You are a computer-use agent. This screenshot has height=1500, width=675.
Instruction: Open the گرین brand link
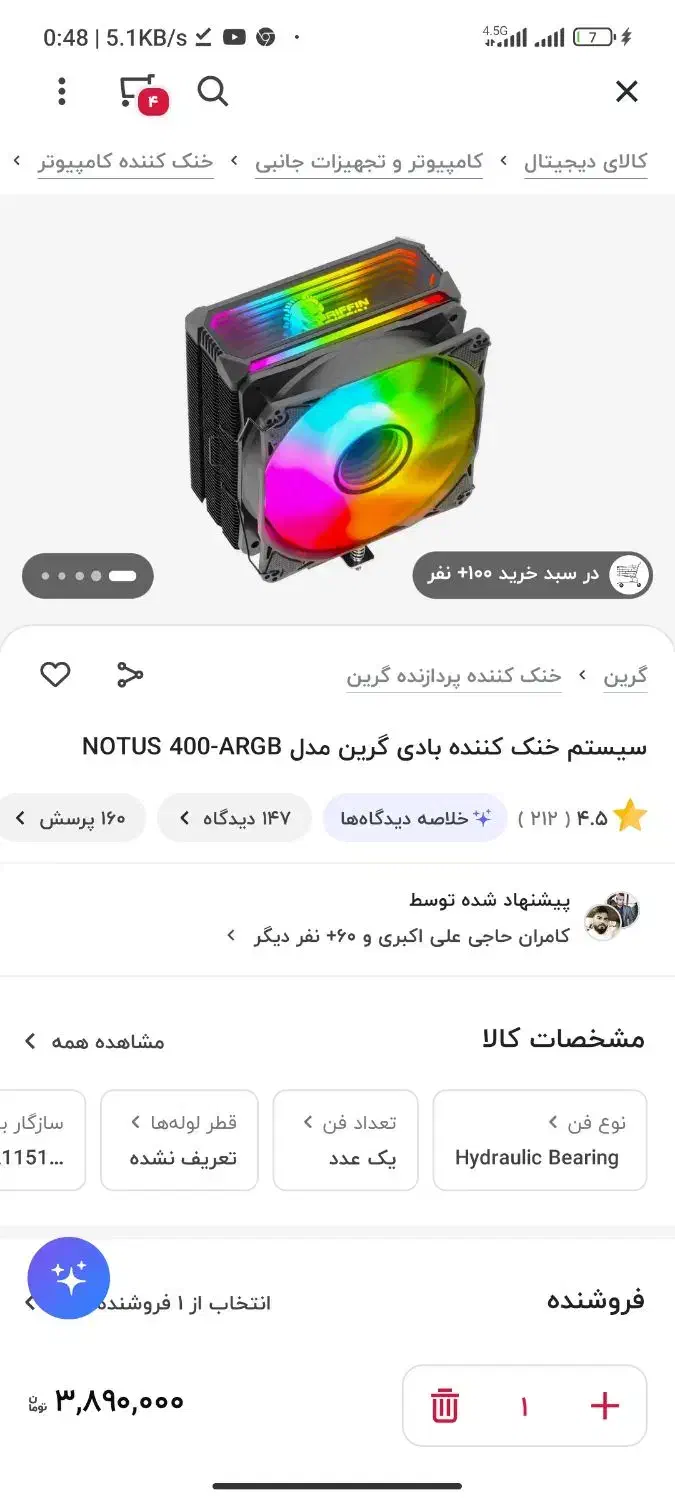click(x=625, y=677)
